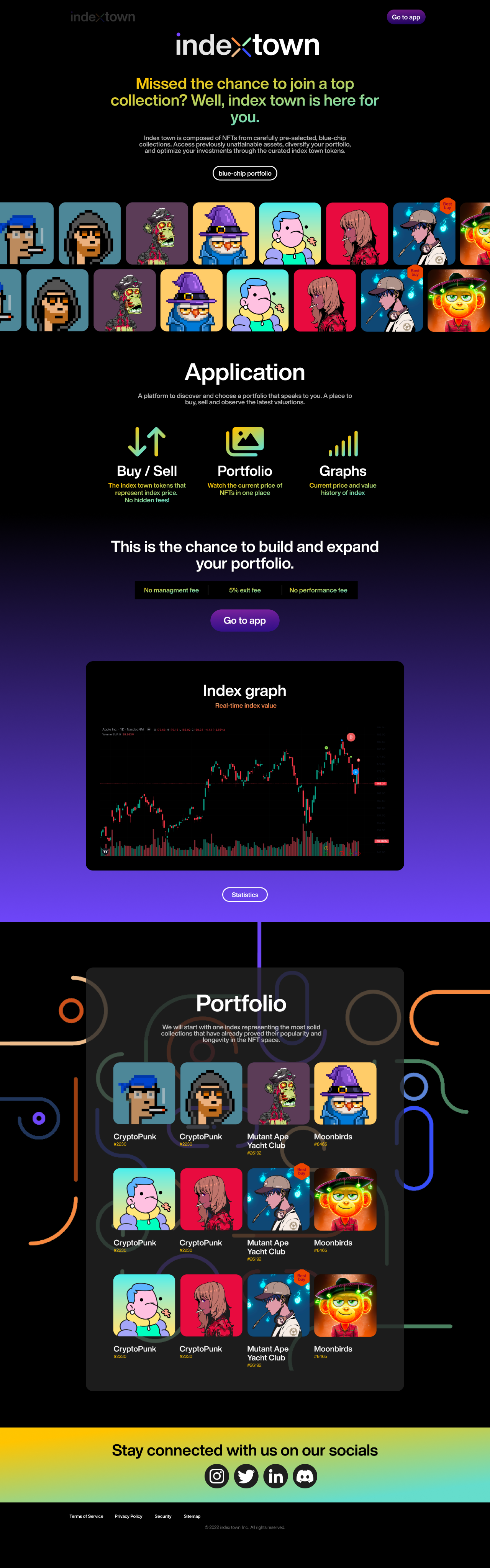Tap the large purple Go to app button

[x=244, y=620]
